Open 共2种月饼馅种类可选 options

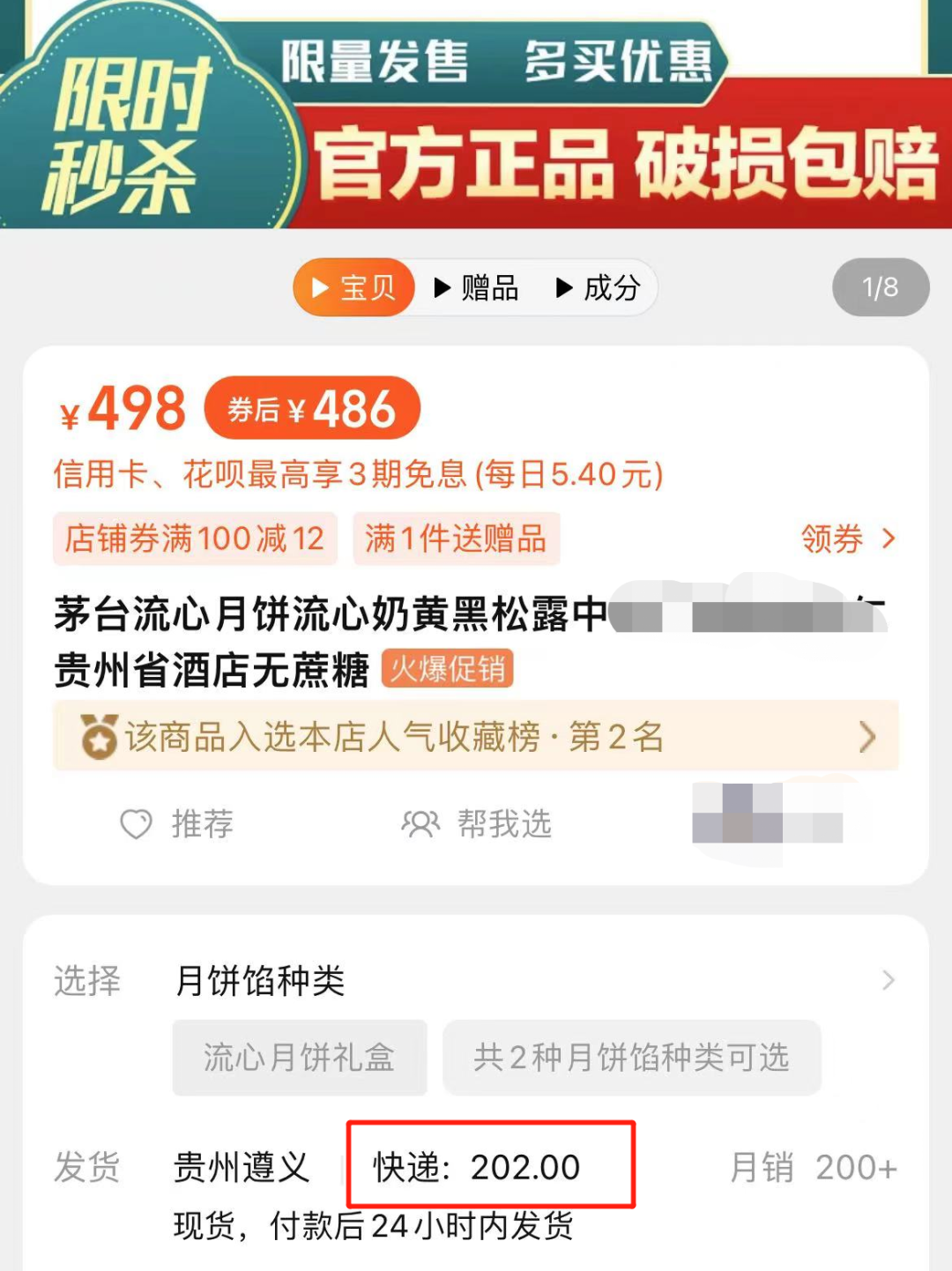pos(631,1057)
